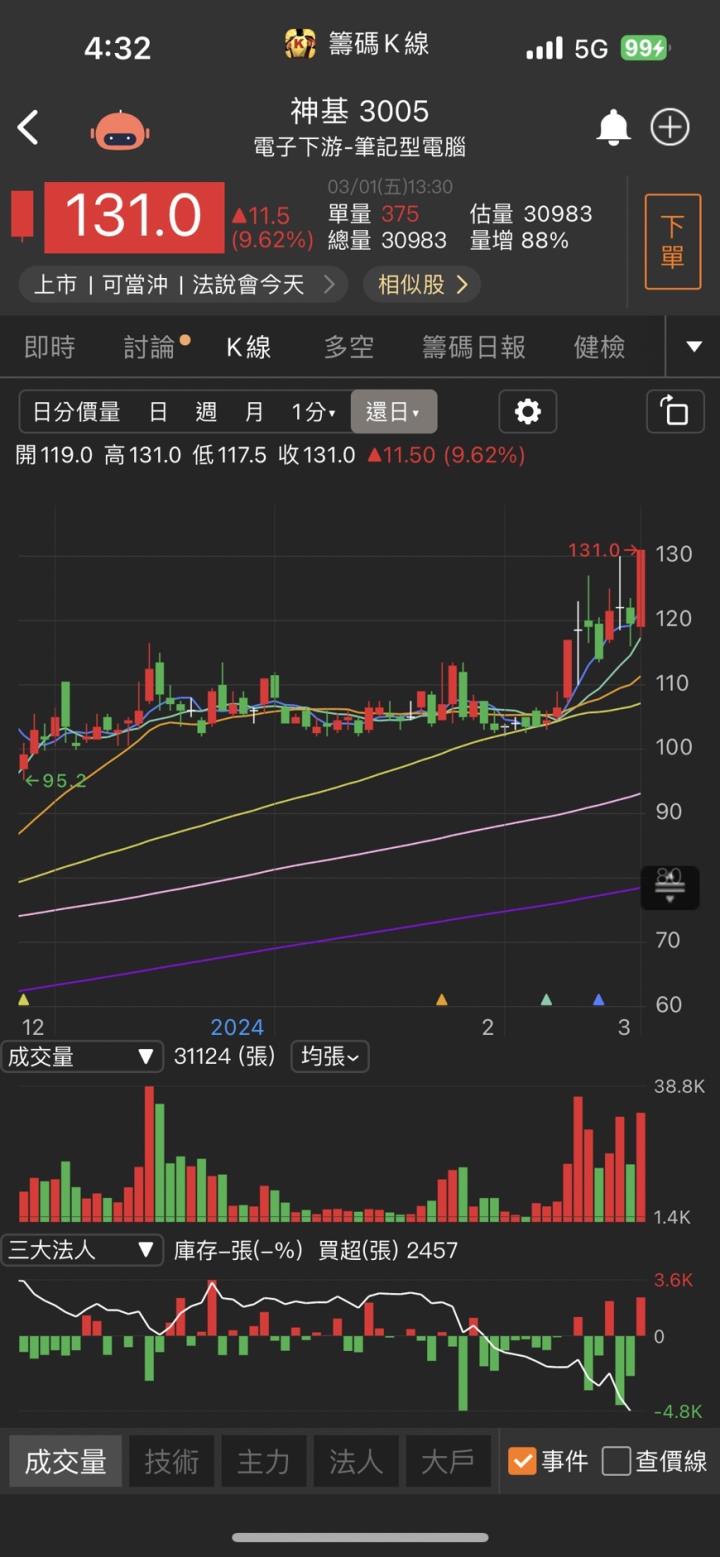Select the 週 weekly chart period

tap(206, 412)
